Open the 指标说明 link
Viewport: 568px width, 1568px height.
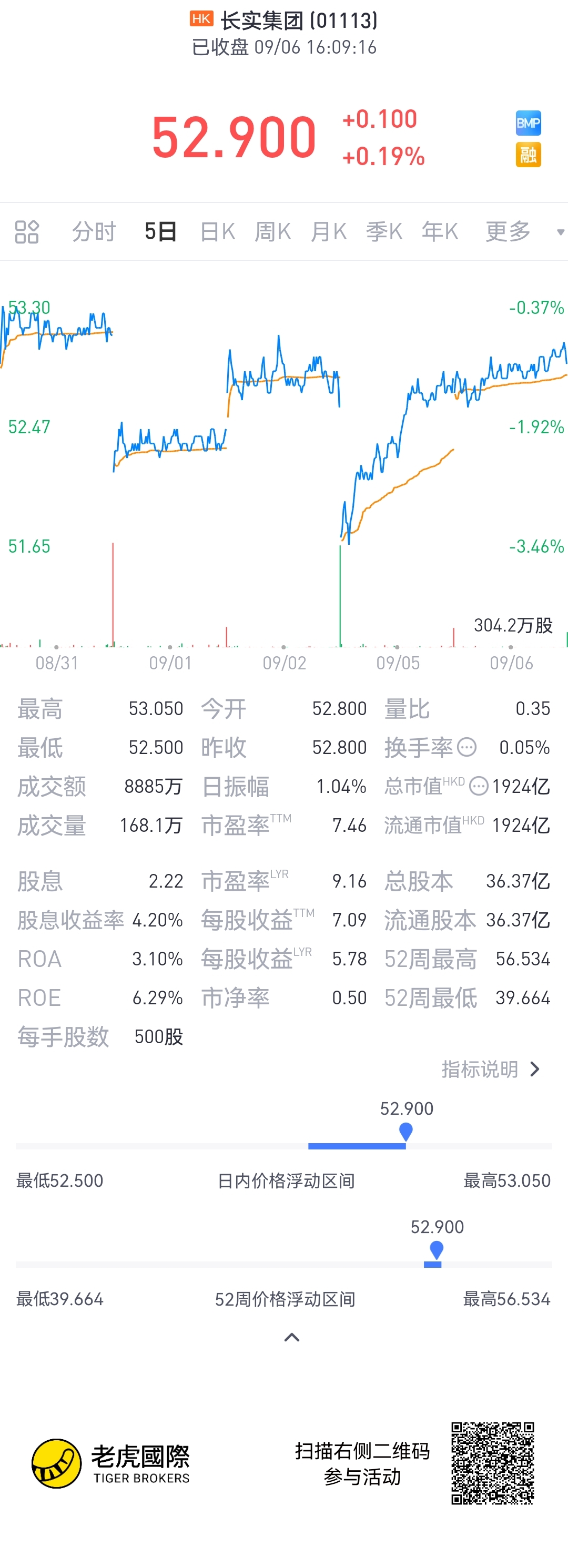491,1069
